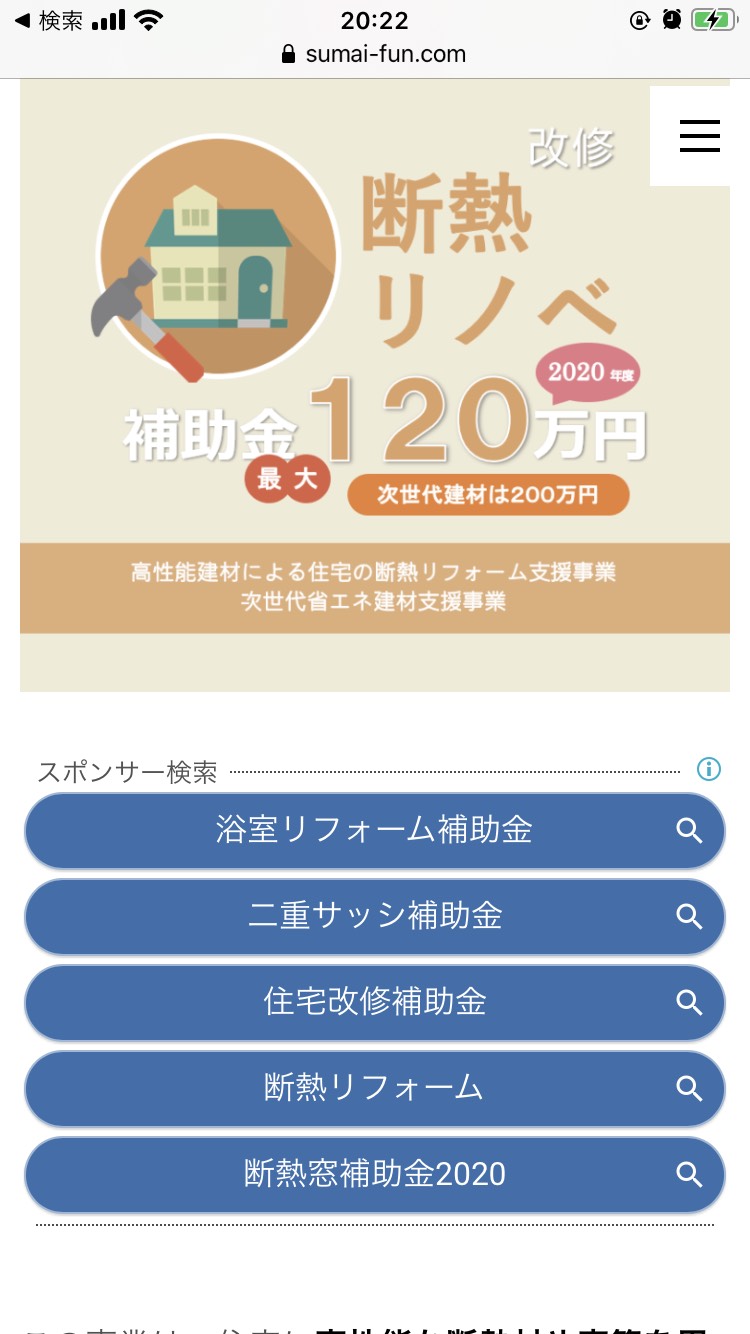Viewport: 750px width, 1334px height.
Task: Open 断熱窓補助金2020 sponsored search
Action: tap(375, 1175)
